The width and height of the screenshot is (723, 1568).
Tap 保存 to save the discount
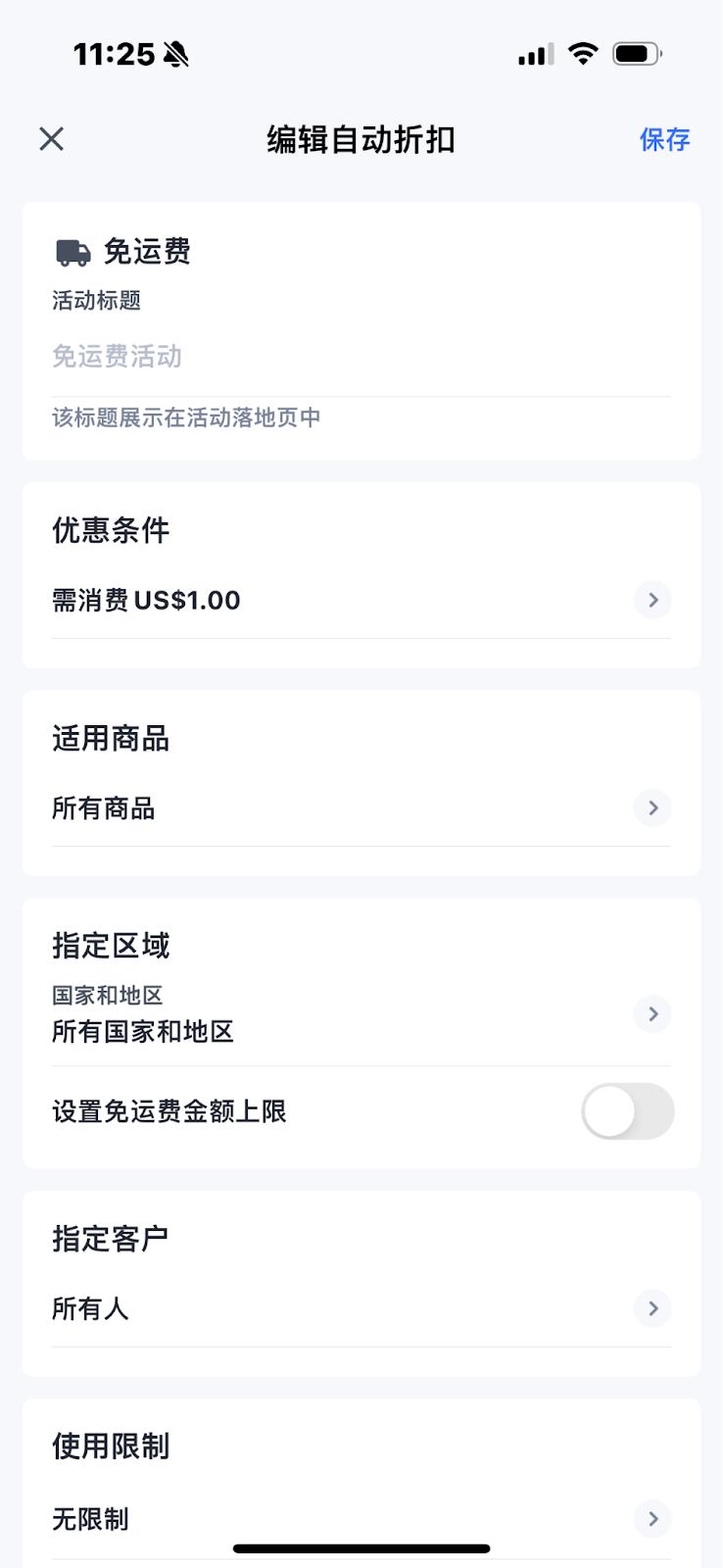pos(664,139)
